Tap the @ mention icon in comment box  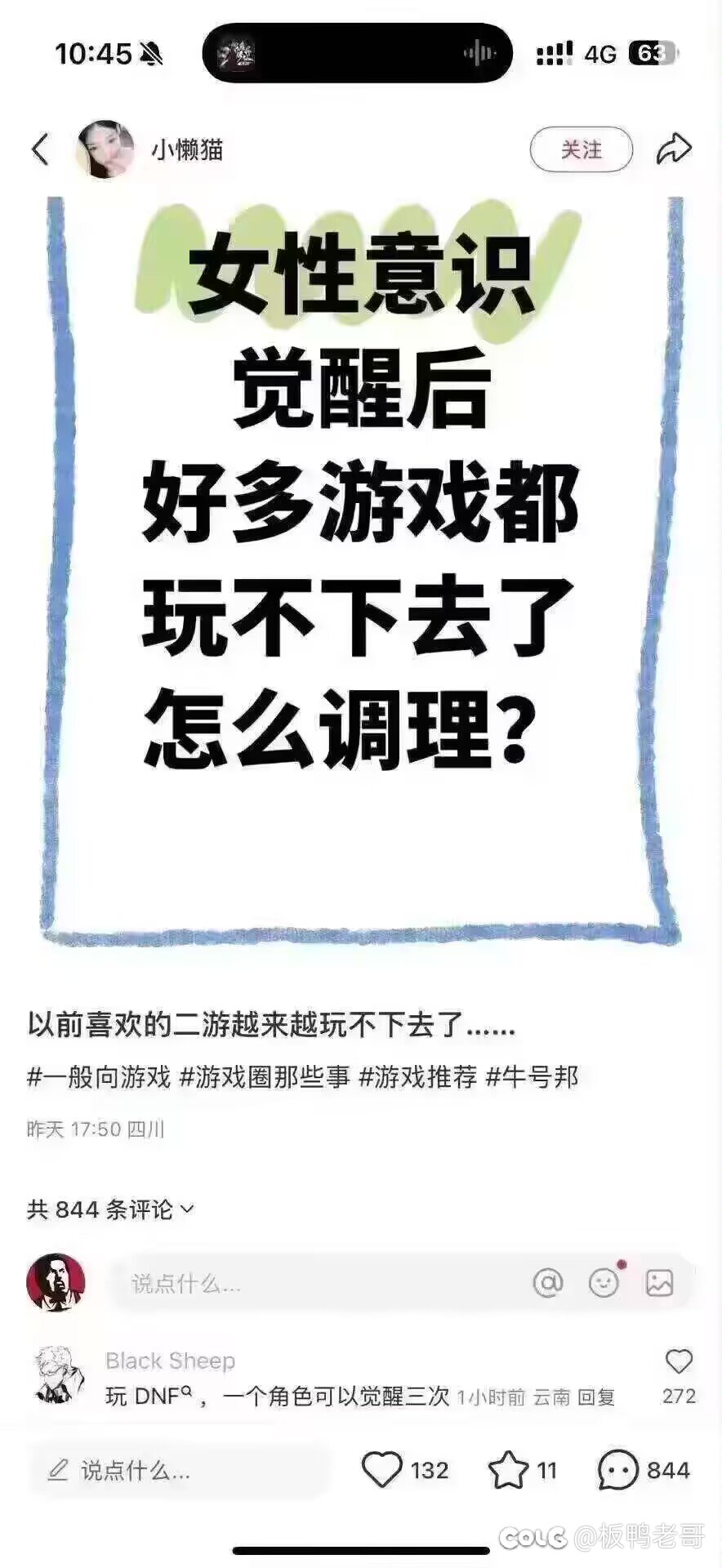547,1283
